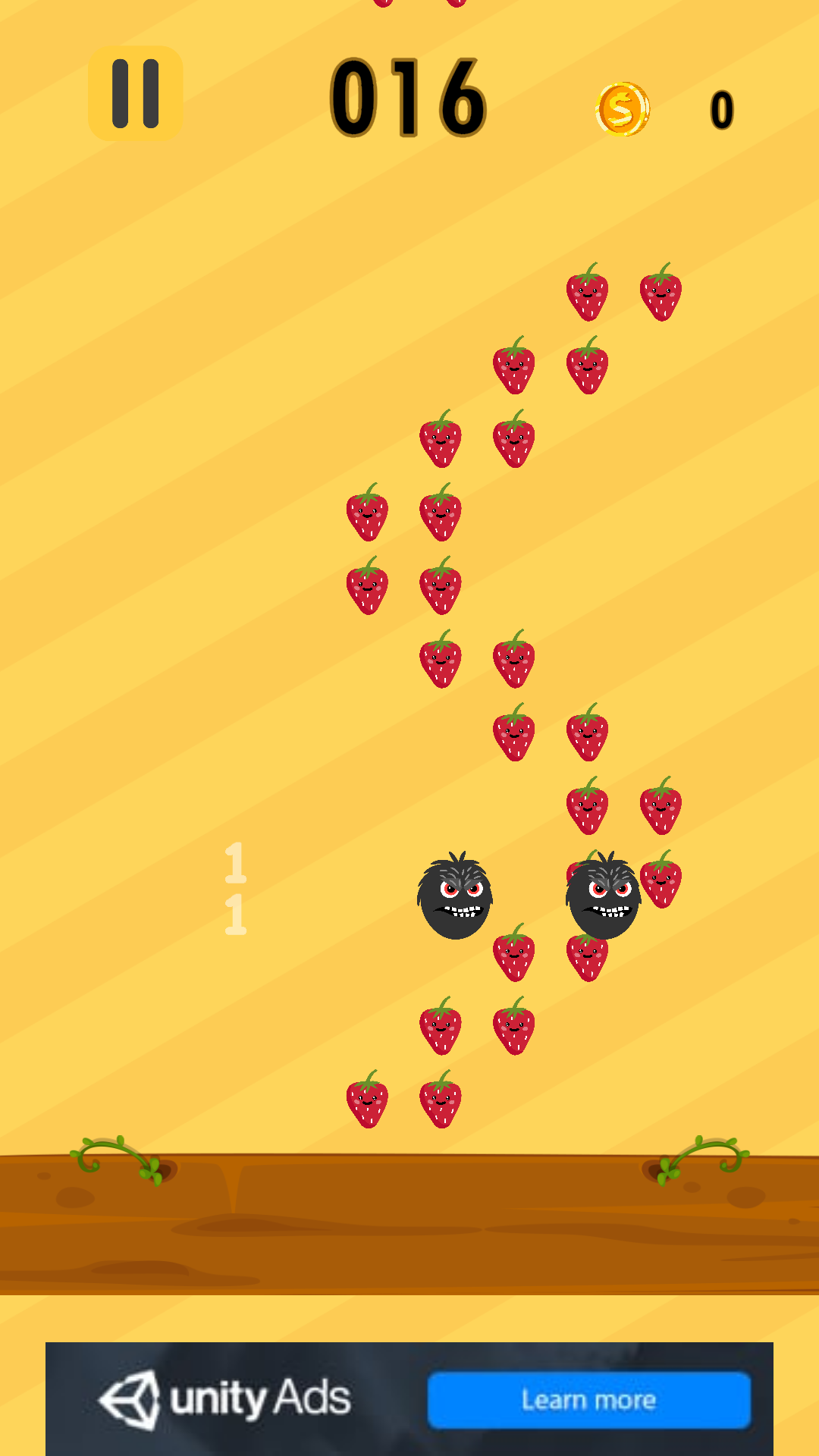Tap Learn more on the Unity Ads banner

pos(588,1400)
